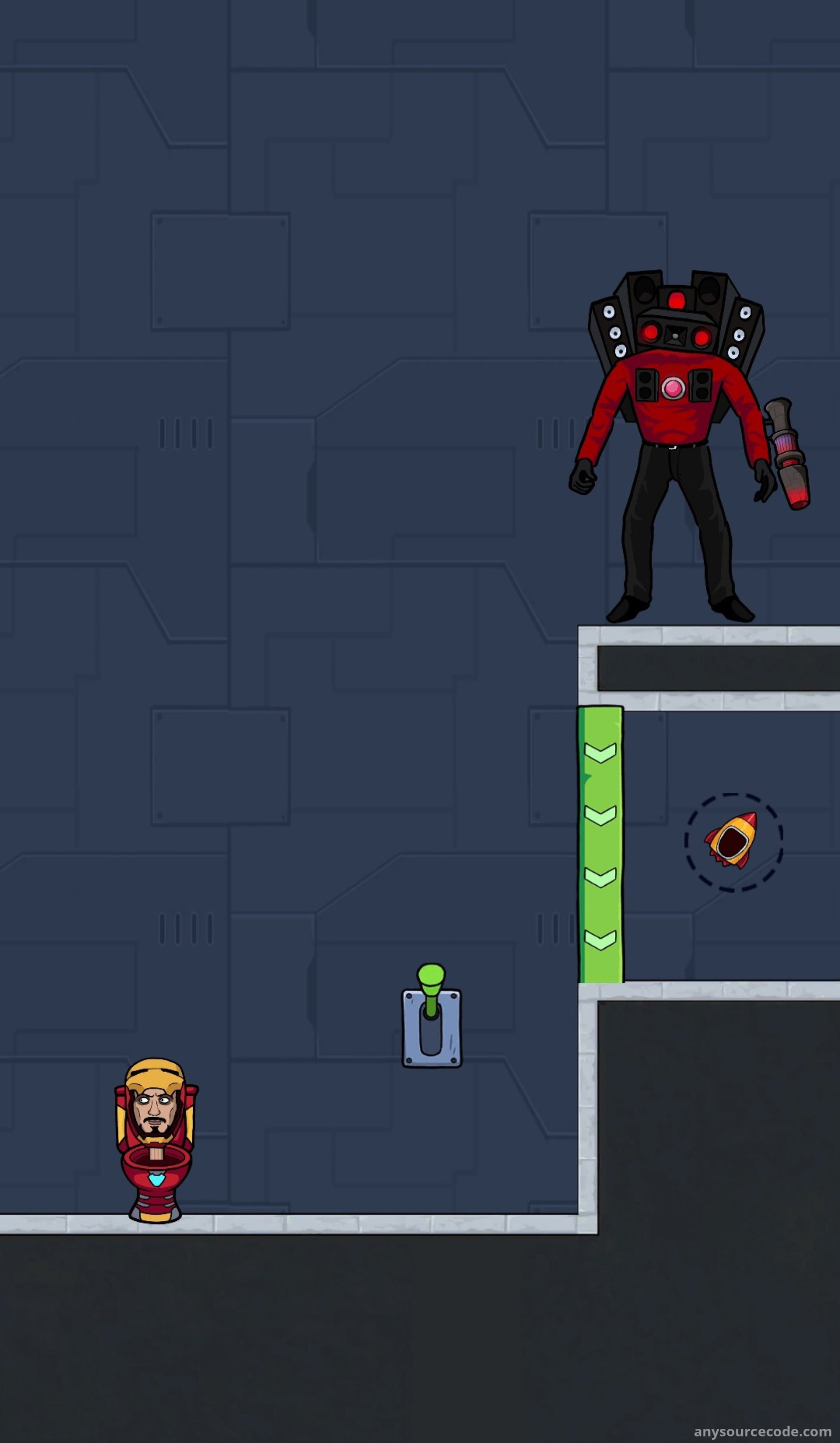
Task: Pull the green lever switch
Action: click(432, 1016)
